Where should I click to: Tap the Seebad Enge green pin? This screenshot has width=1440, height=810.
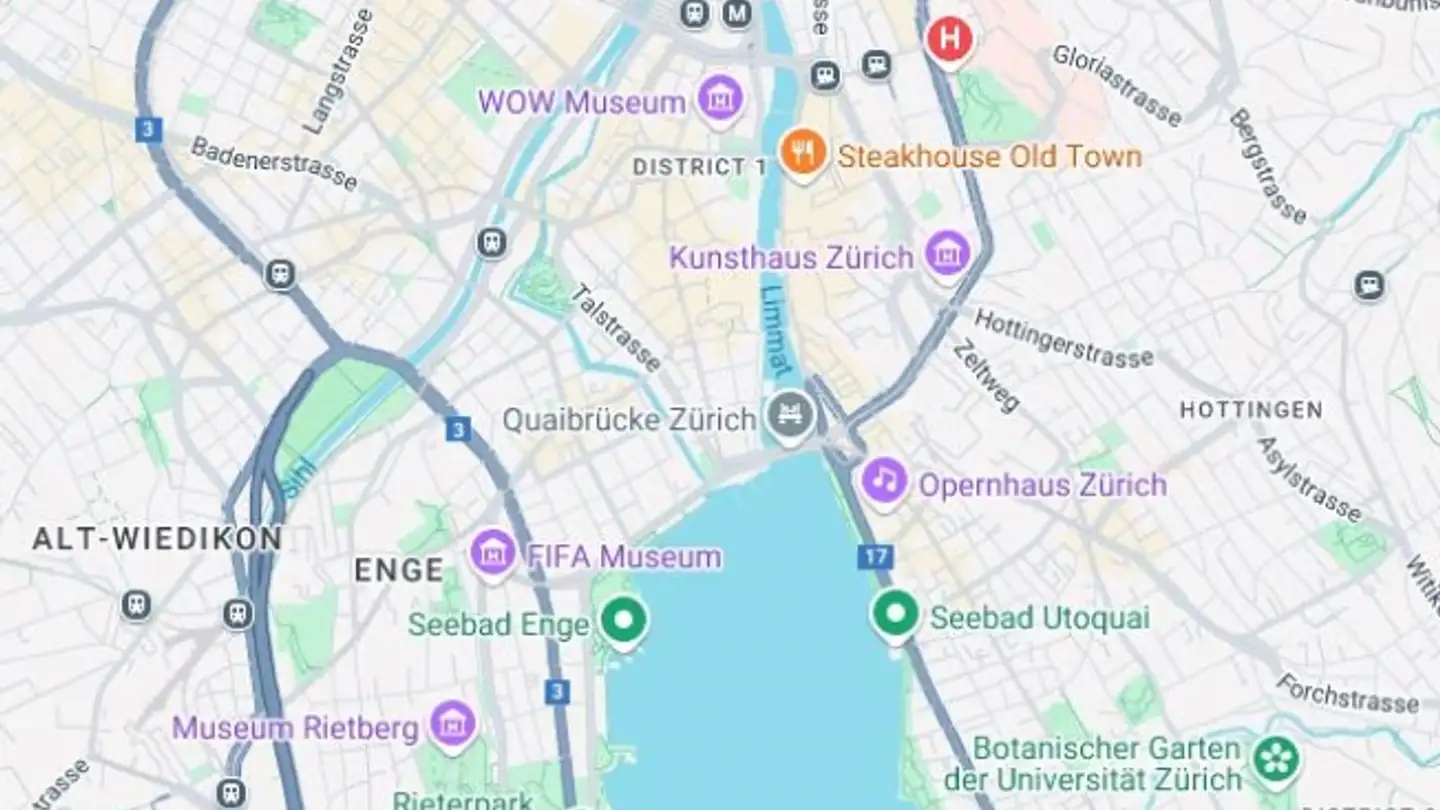click(x=623, y=620)
